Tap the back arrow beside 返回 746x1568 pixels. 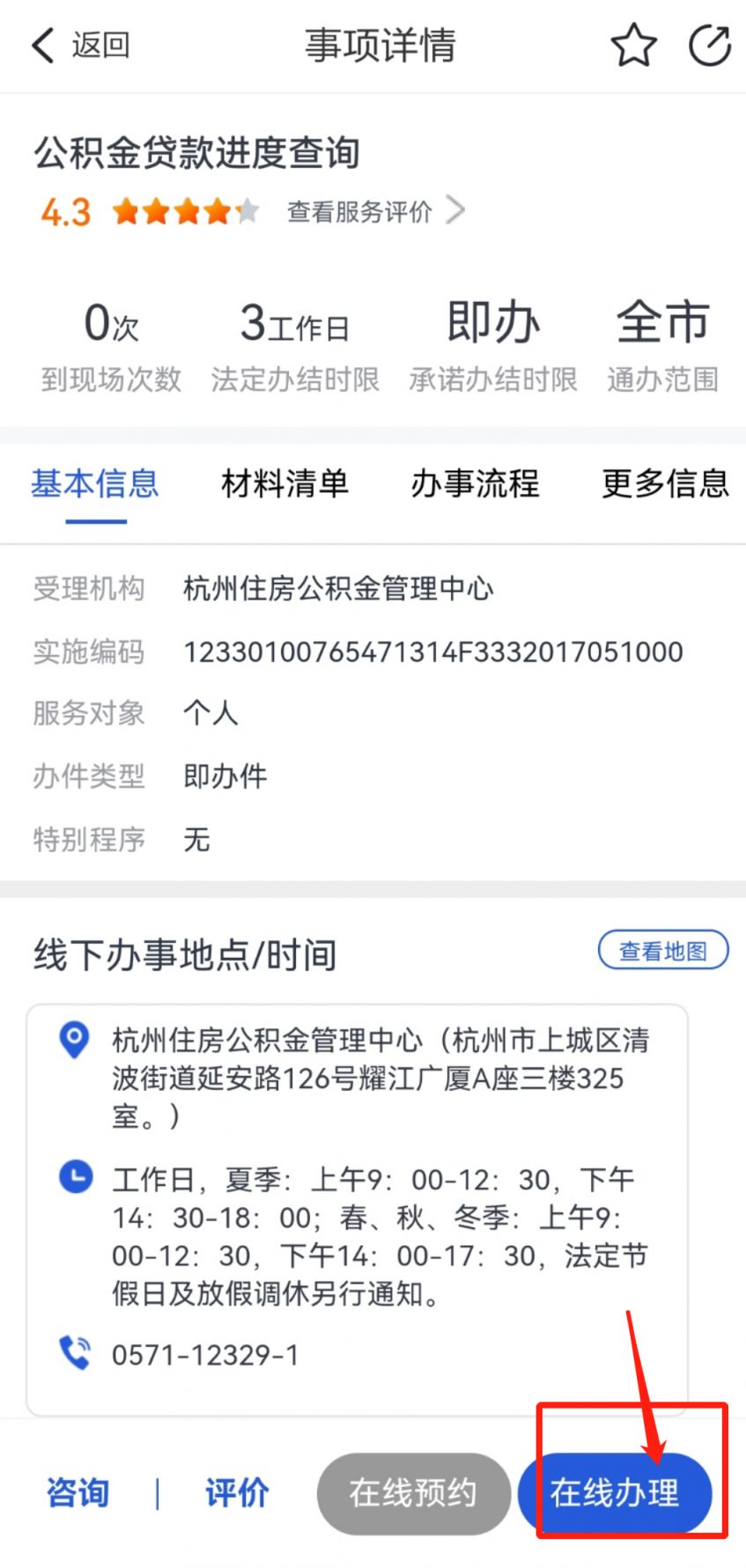coord(41,45)
